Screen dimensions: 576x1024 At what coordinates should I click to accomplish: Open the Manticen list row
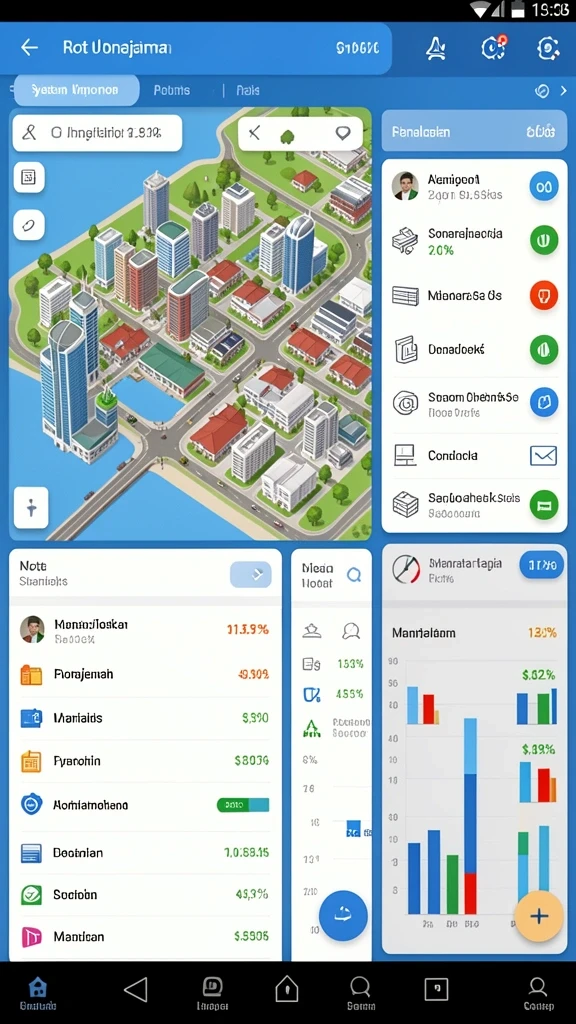pos(145,937)
